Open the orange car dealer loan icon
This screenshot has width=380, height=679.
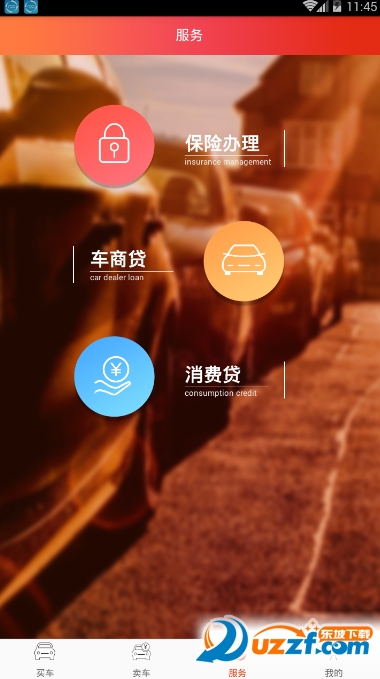[x=244, y=261]
